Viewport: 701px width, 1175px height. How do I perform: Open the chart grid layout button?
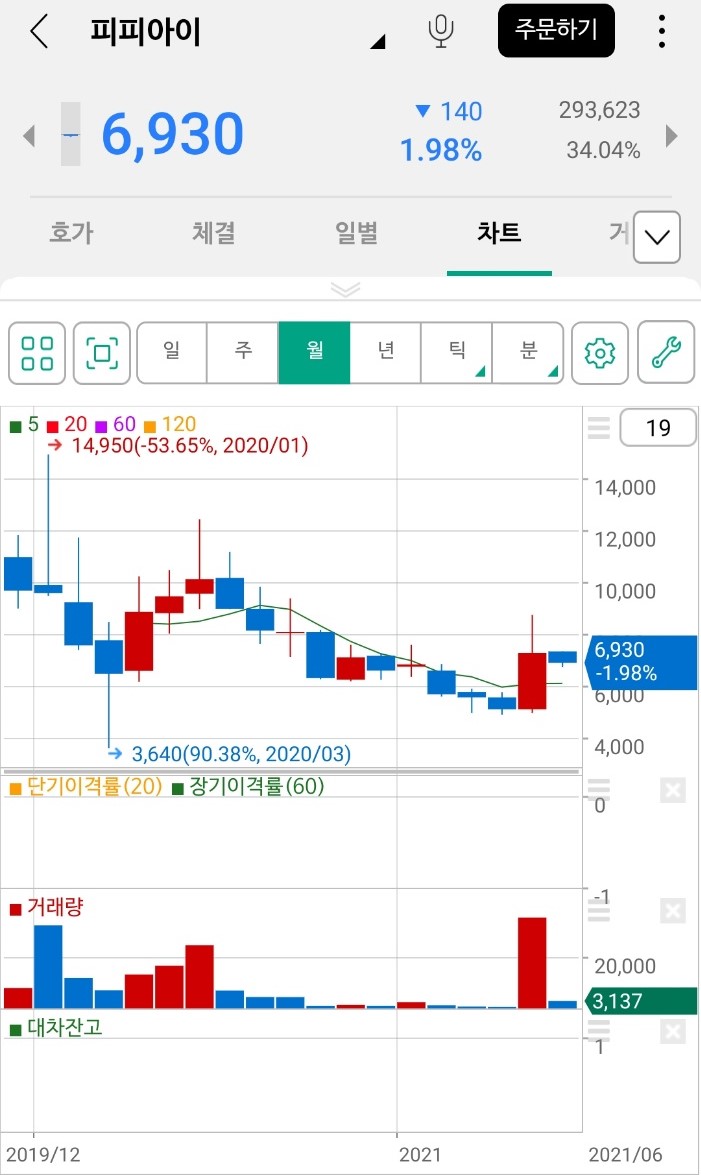(x=37, y=353)
